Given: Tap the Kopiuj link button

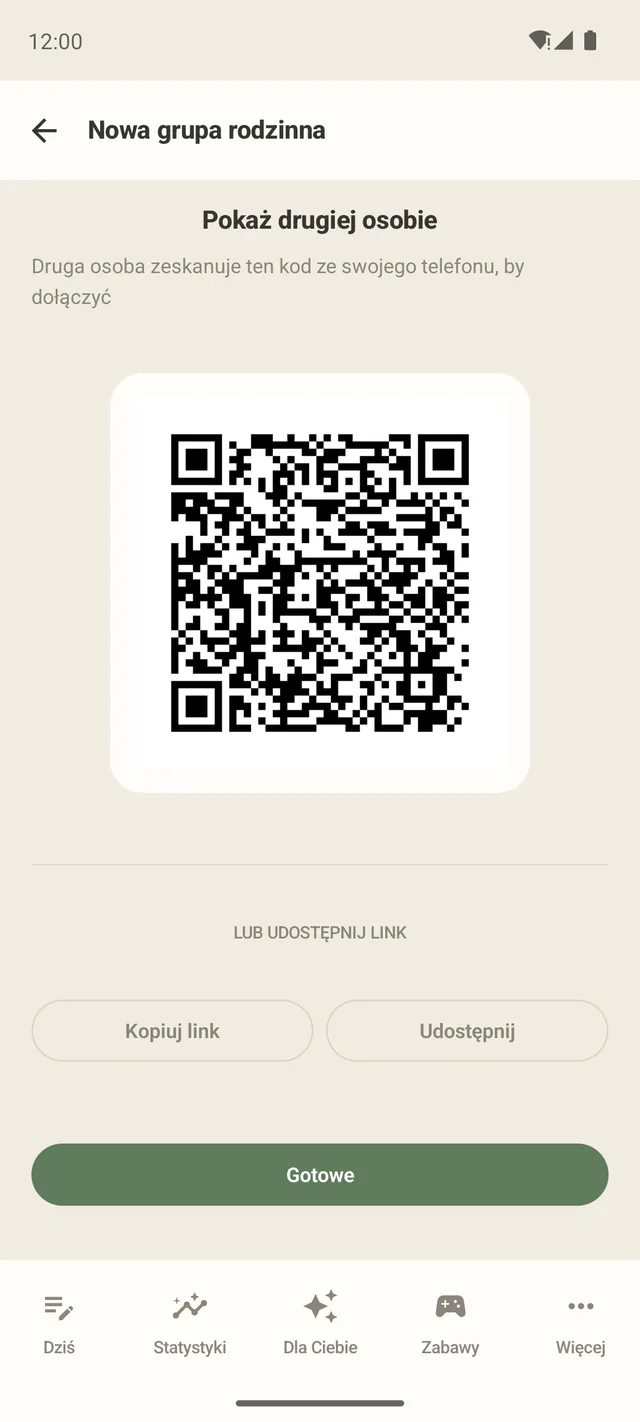Looking at the screenshot, I should [x=172, y=1031].
